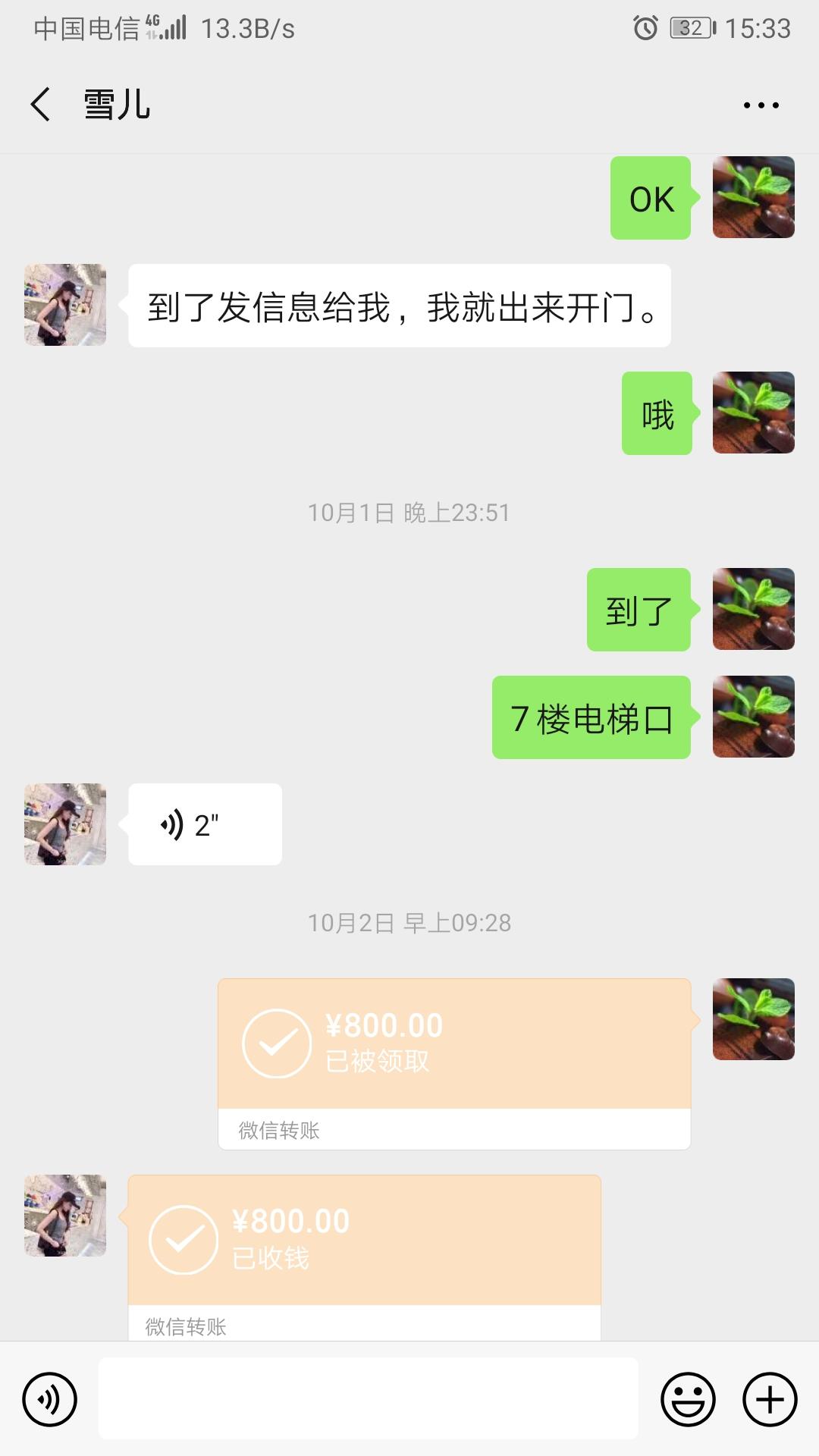
Task: Switch to voice input mode
Action: click(50, 1399)
